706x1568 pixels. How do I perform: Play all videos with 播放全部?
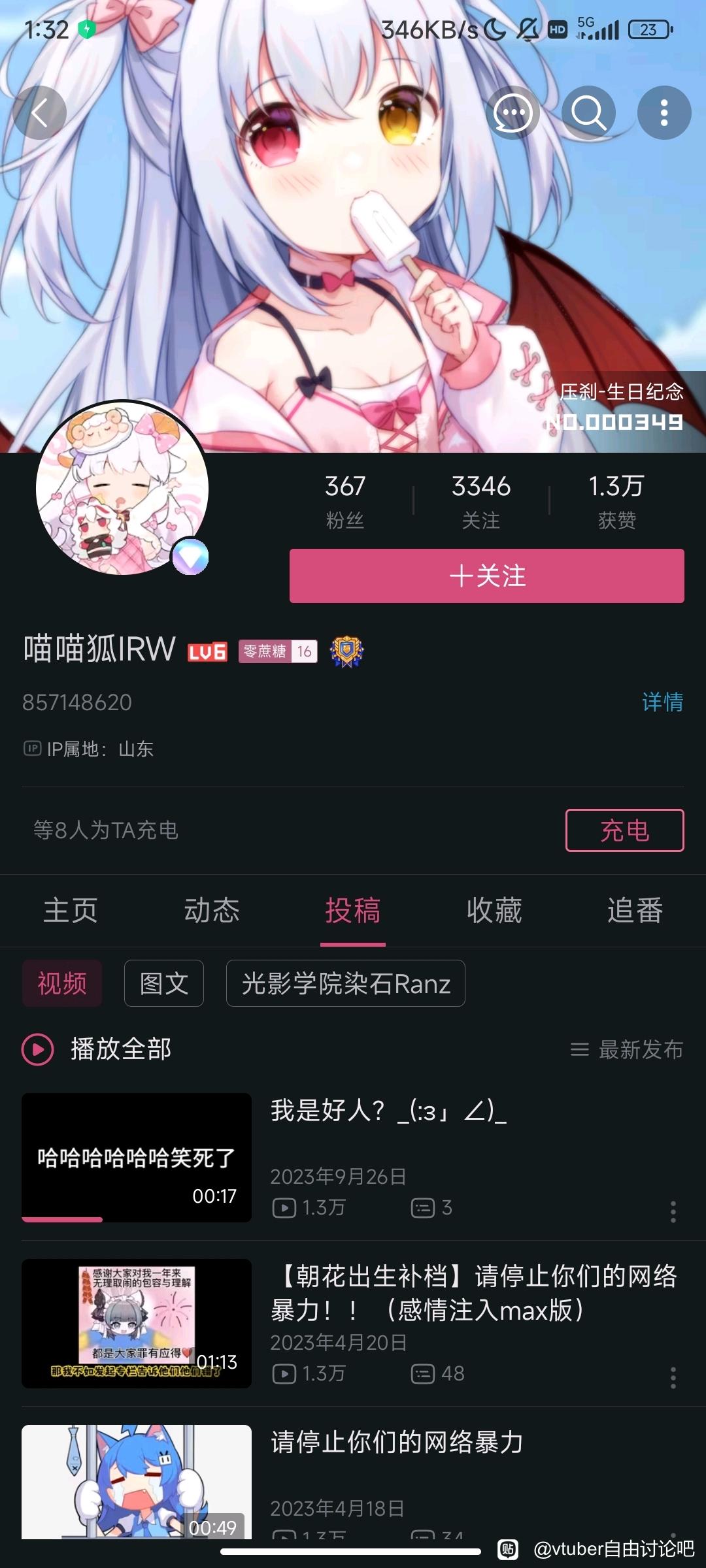click(x=97, y=1049)
